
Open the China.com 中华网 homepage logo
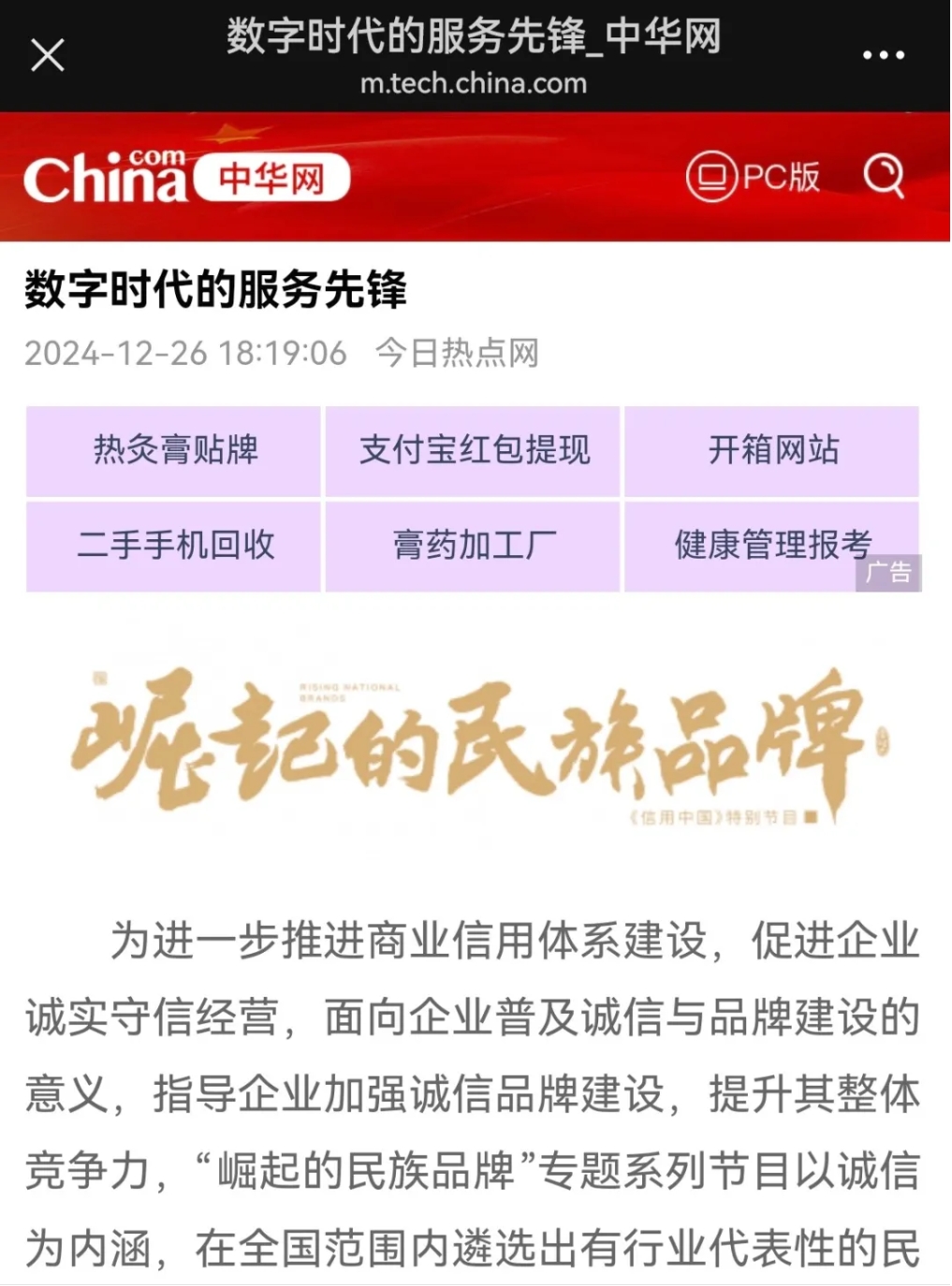[185, 177]
